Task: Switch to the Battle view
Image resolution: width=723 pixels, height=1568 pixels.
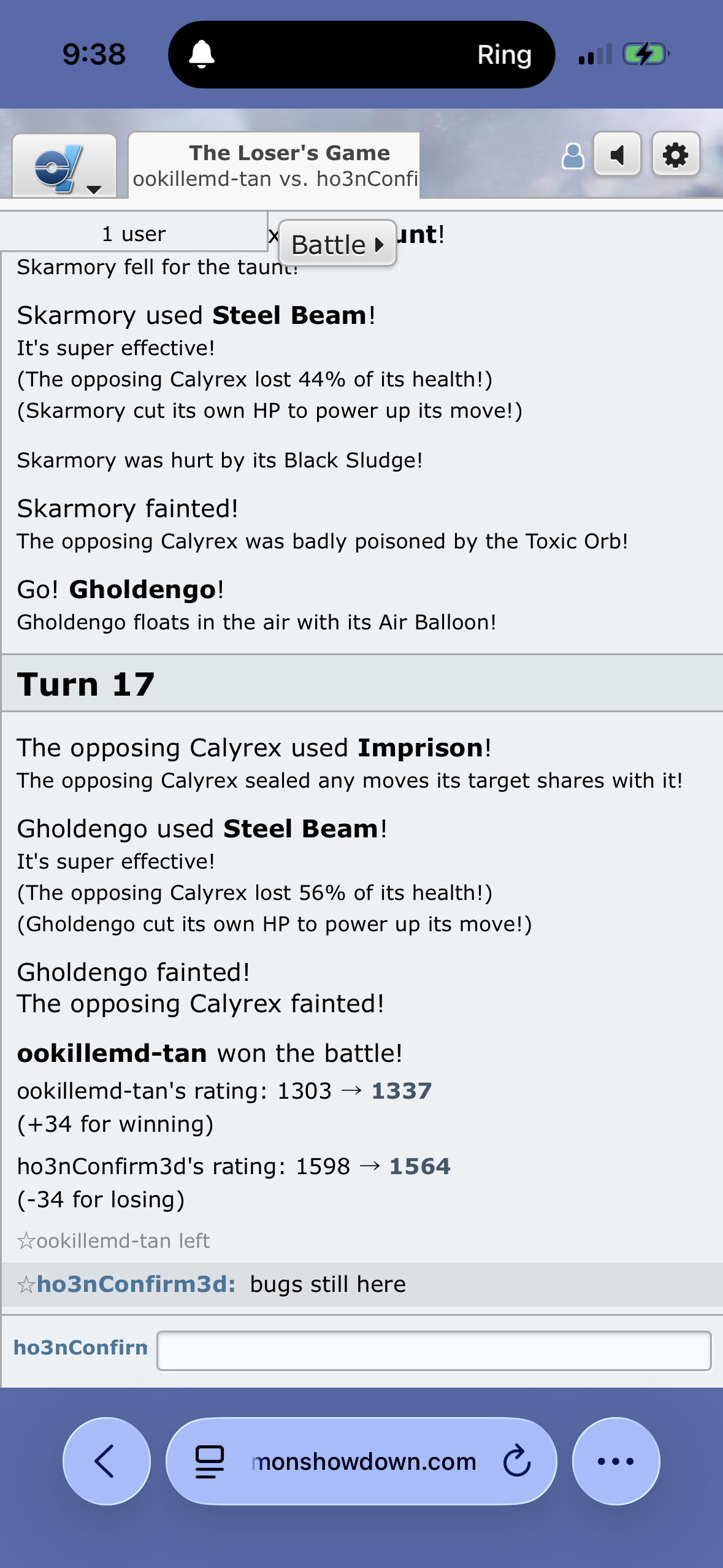Action: [337, 244]
